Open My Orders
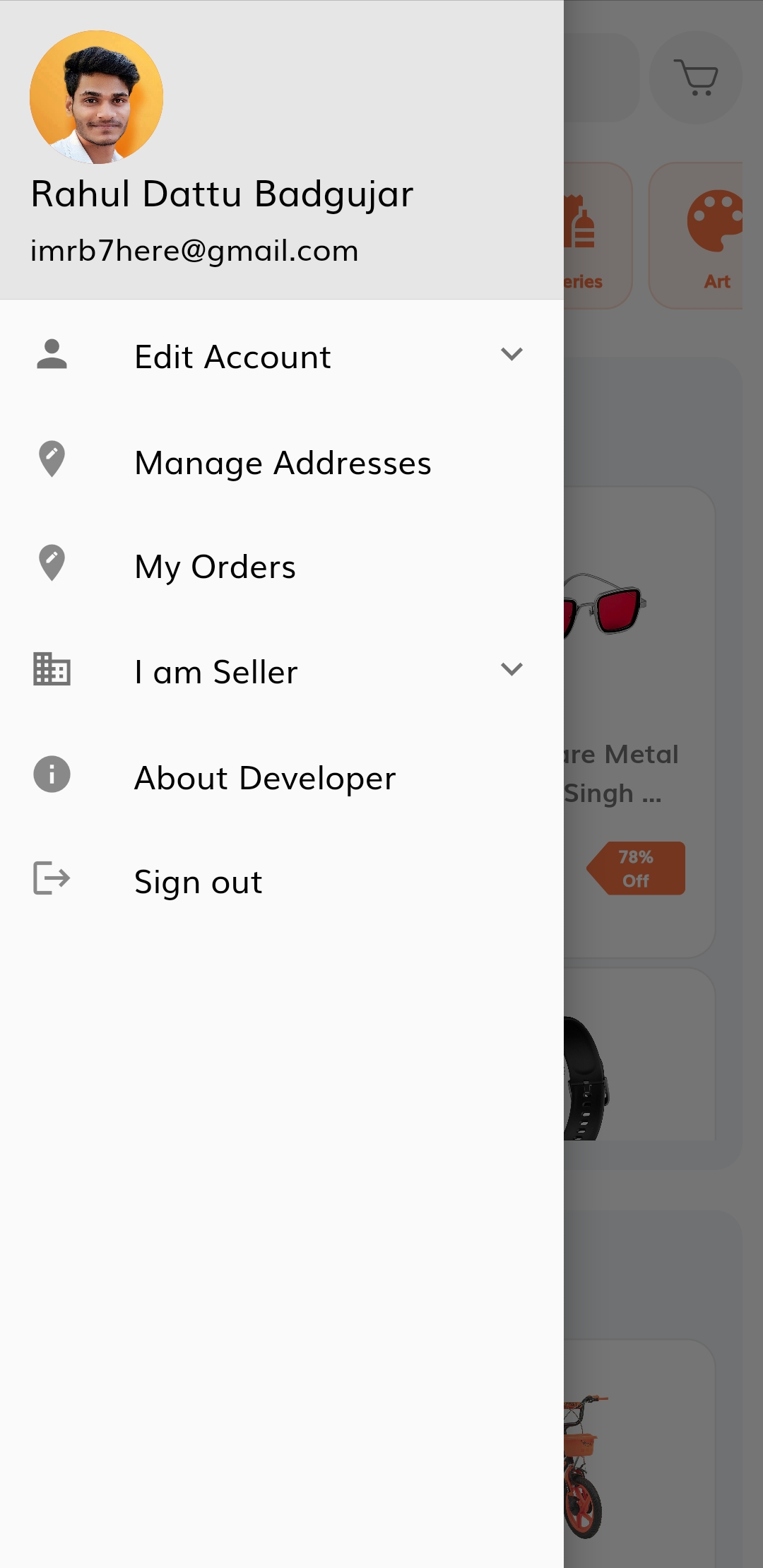The width and height of the screenshot is (763, 1568). (x=282, y=567)
